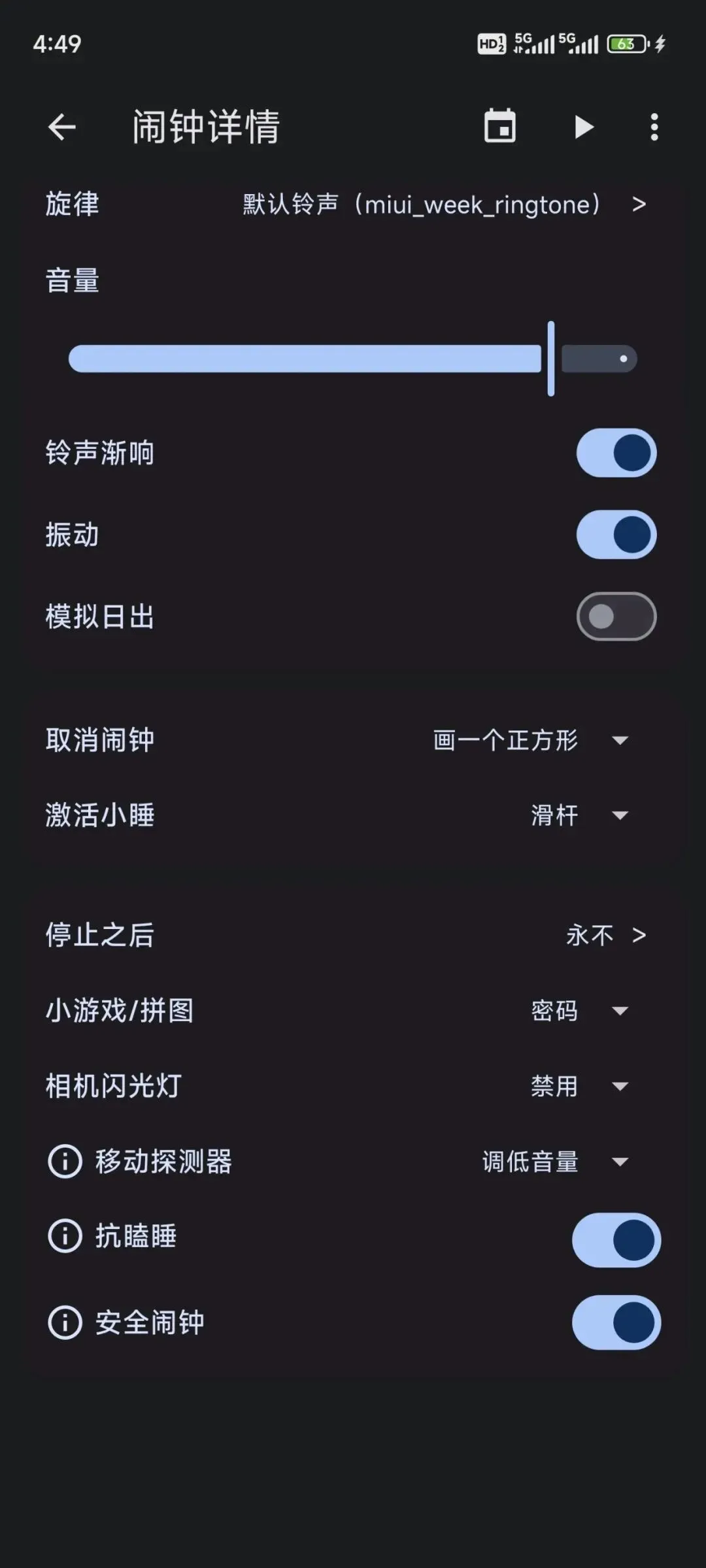Screen dimensions: 706x1568
Task: View info icon beside 移动探测器
Action: (x=65, y=1161)
